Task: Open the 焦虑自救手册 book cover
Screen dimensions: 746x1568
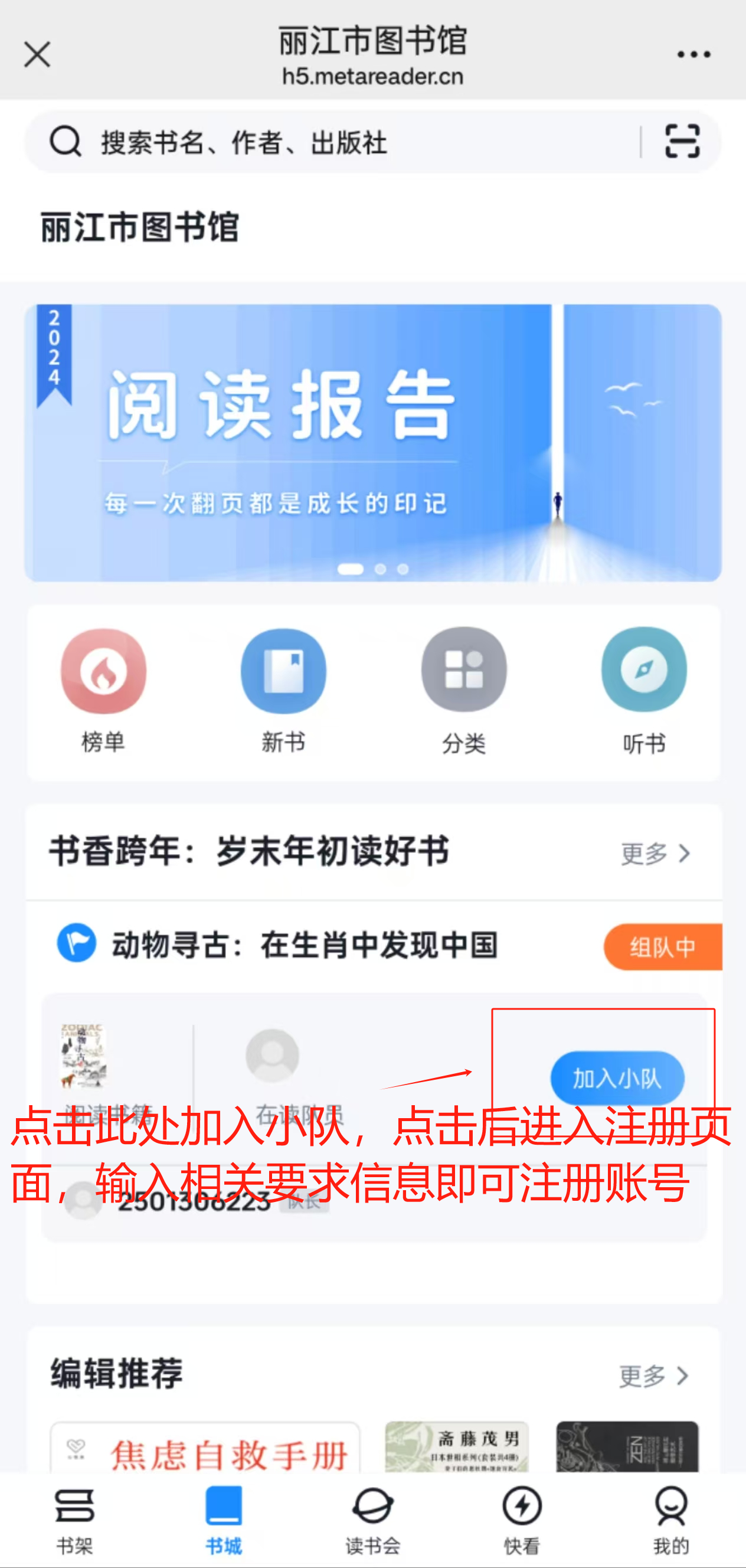Action: click(205, 1449)
